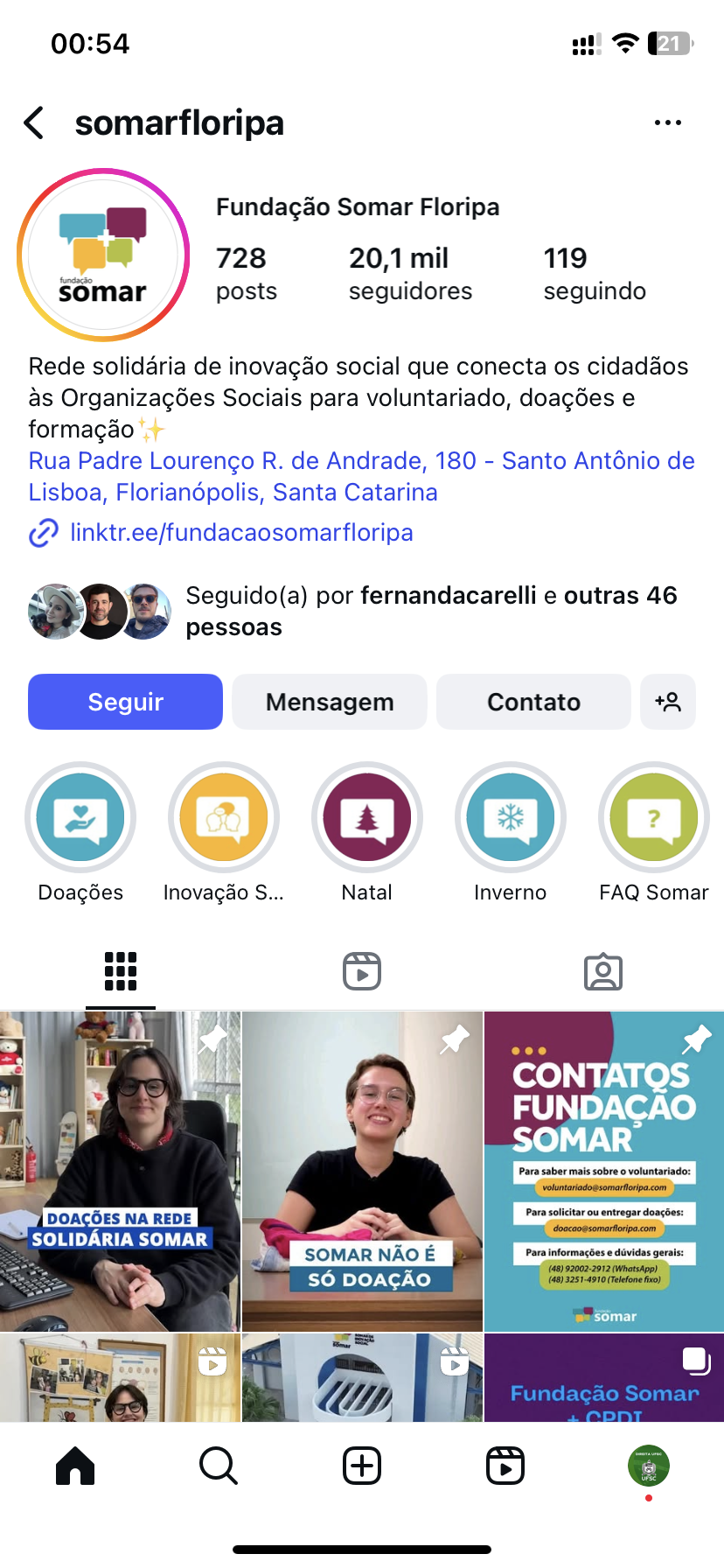This screenshot has width=724, height=1568.
Task: Open the 119 seguindo list
Action: [x=595, y=273]
